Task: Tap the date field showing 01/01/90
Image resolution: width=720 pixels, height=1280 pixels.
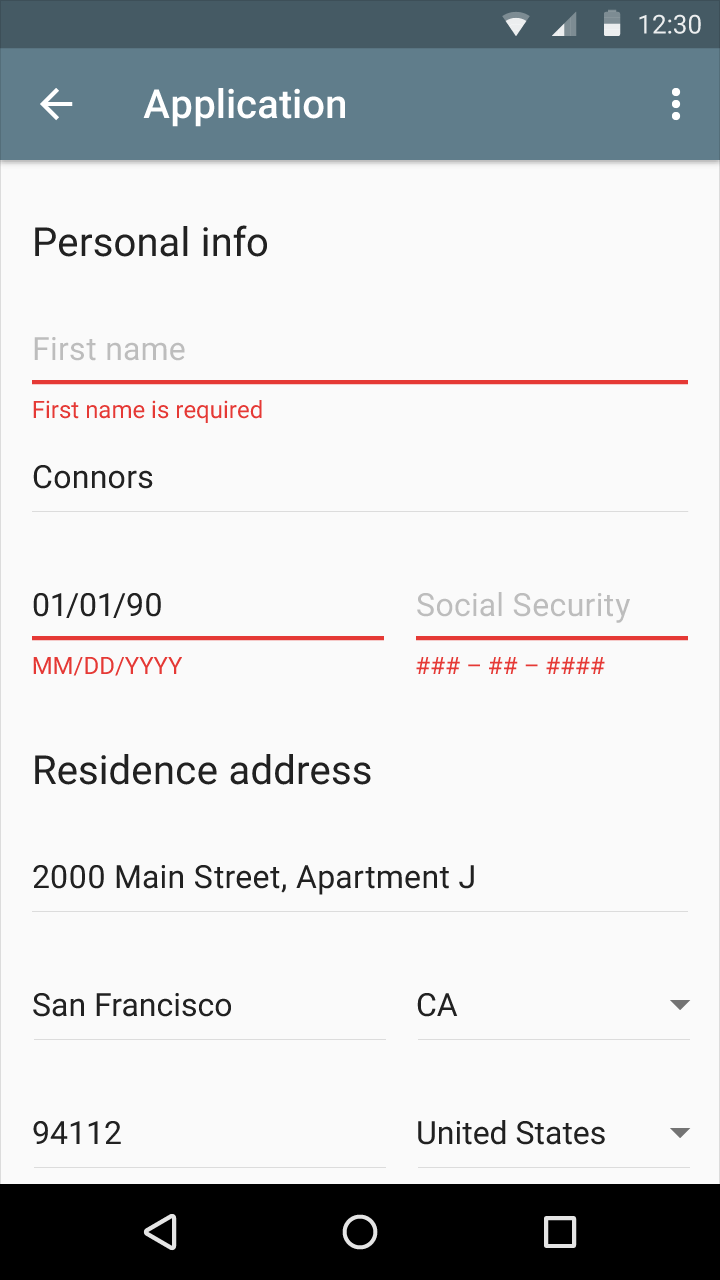Action: click(x=207, y=606)
